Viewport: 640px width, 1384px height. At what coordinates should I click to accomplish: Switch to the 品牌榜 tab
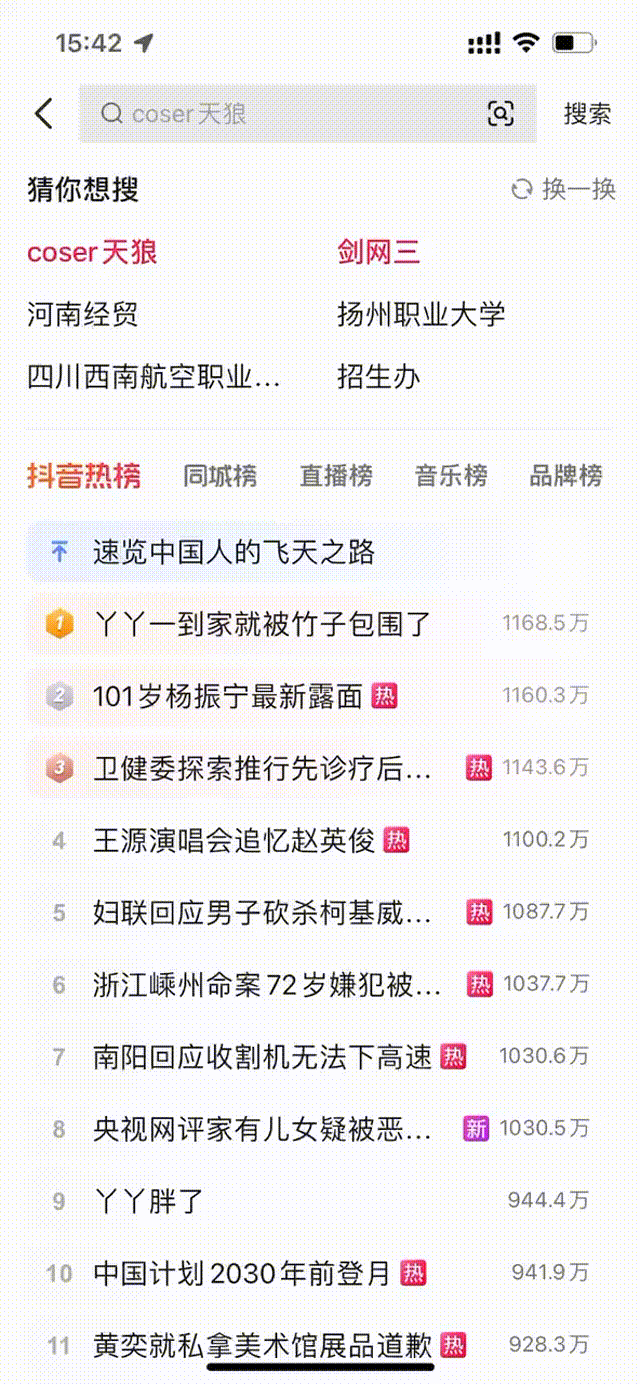click(x=566, y=476)
